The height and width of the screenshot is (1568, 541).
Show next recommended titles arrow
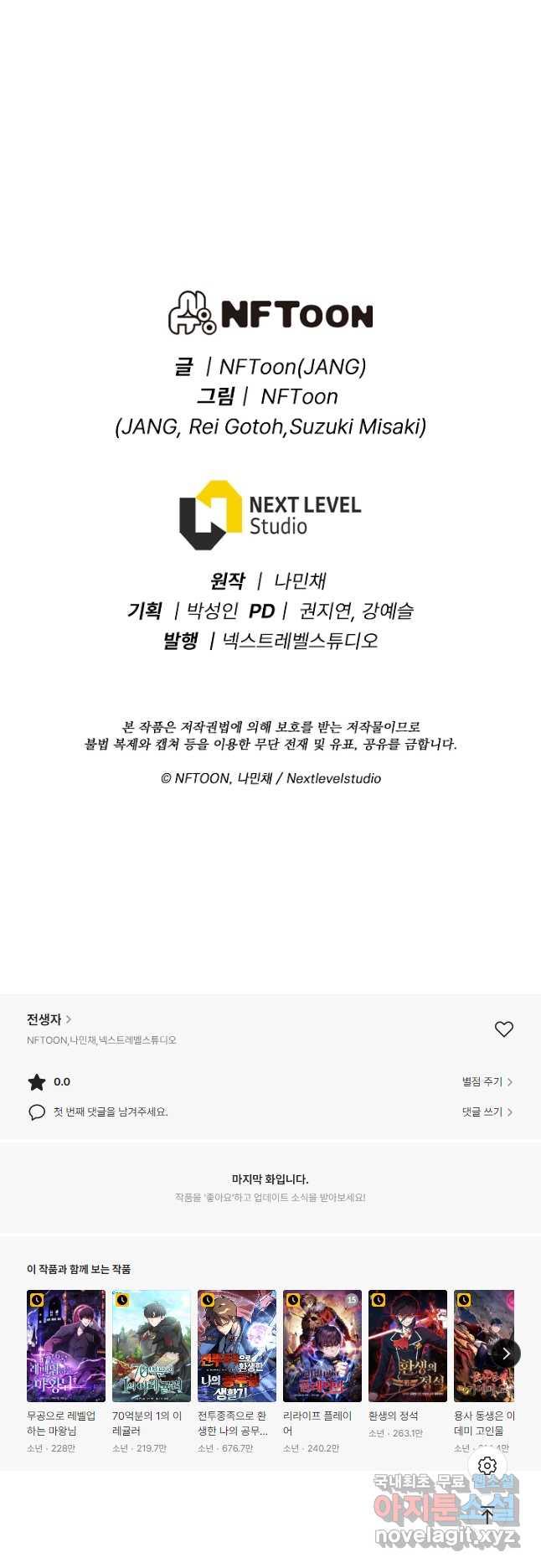[x=506, y=1354]
